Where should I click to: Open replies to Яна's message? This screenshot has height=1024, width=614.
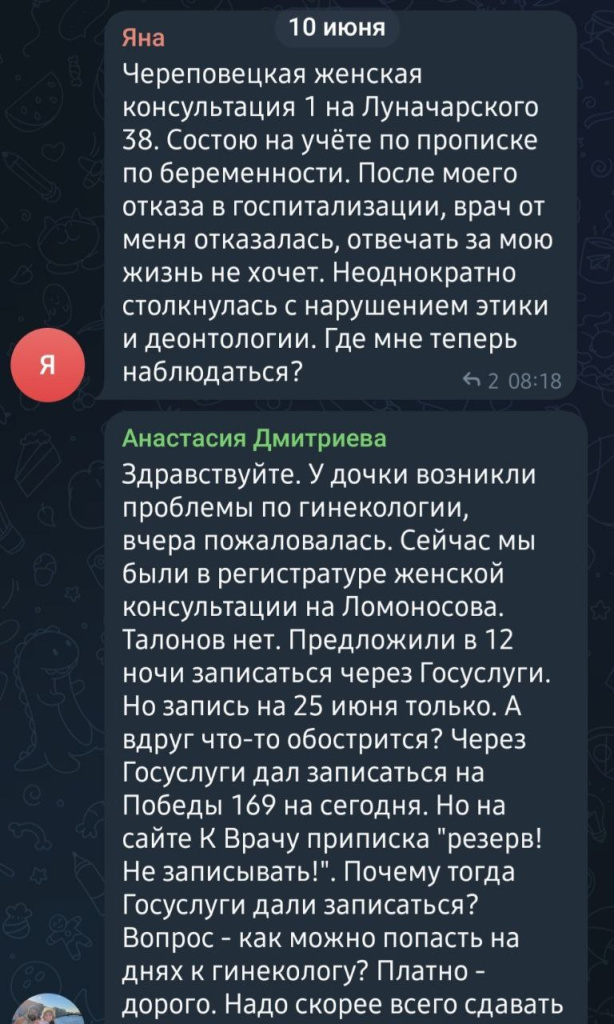click(482, 380)
